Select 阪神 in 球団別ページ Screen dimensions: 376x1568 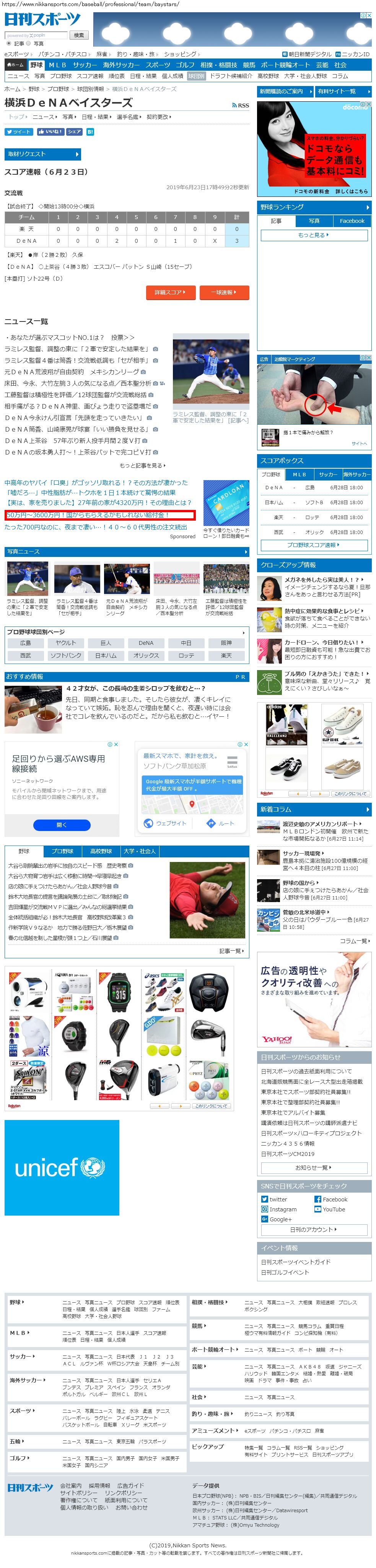226,643
